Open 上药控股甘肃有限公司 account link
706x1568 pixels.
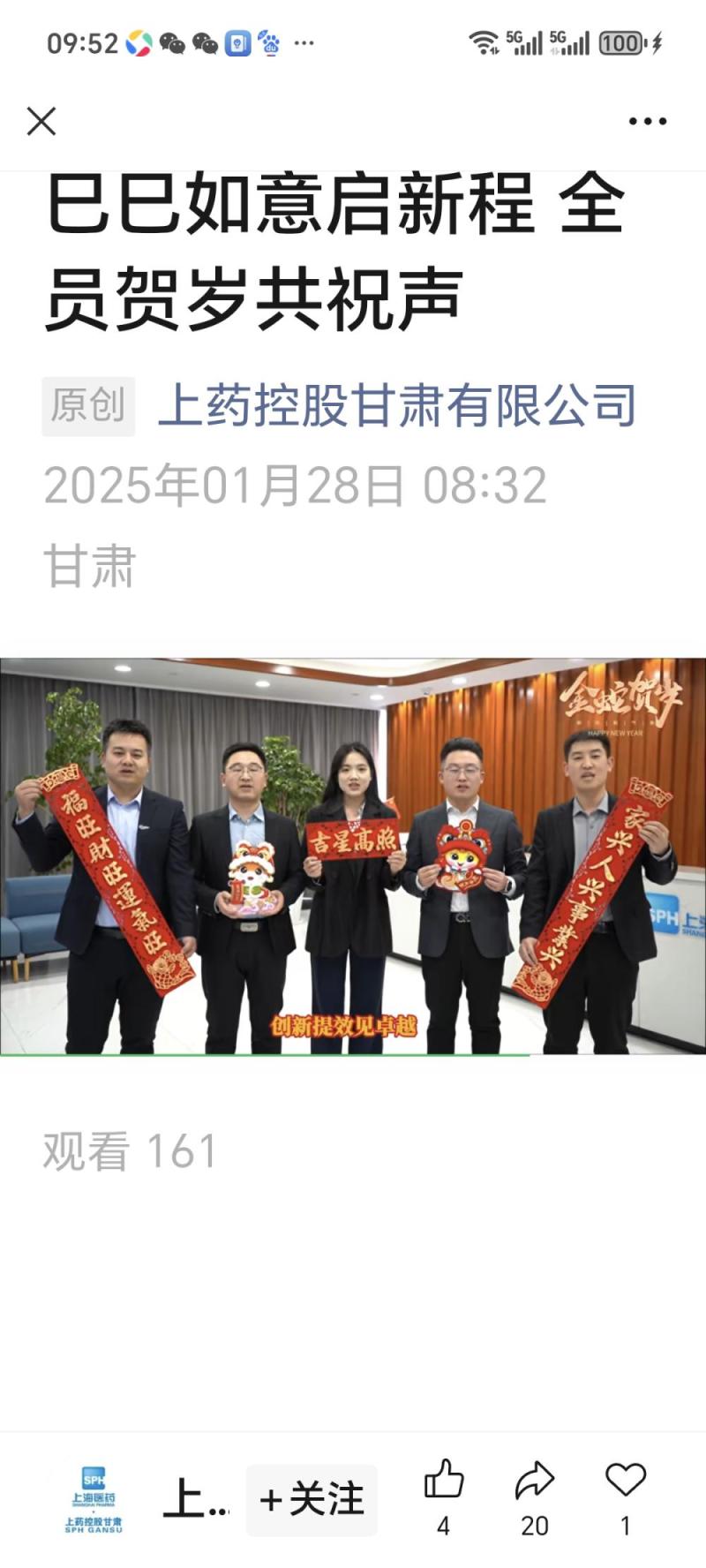(396, 406)
